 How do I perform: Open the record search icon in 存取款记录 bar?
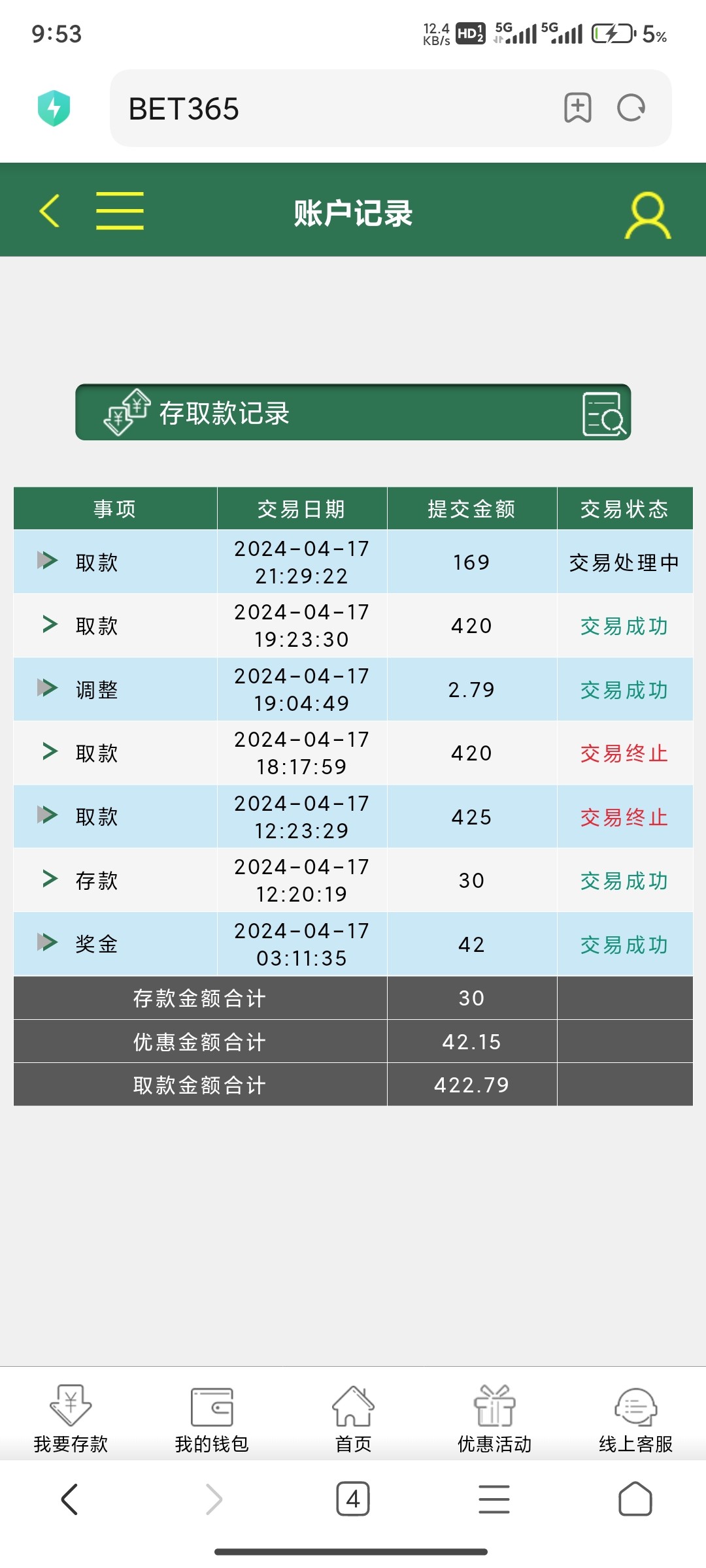(603, 414)
